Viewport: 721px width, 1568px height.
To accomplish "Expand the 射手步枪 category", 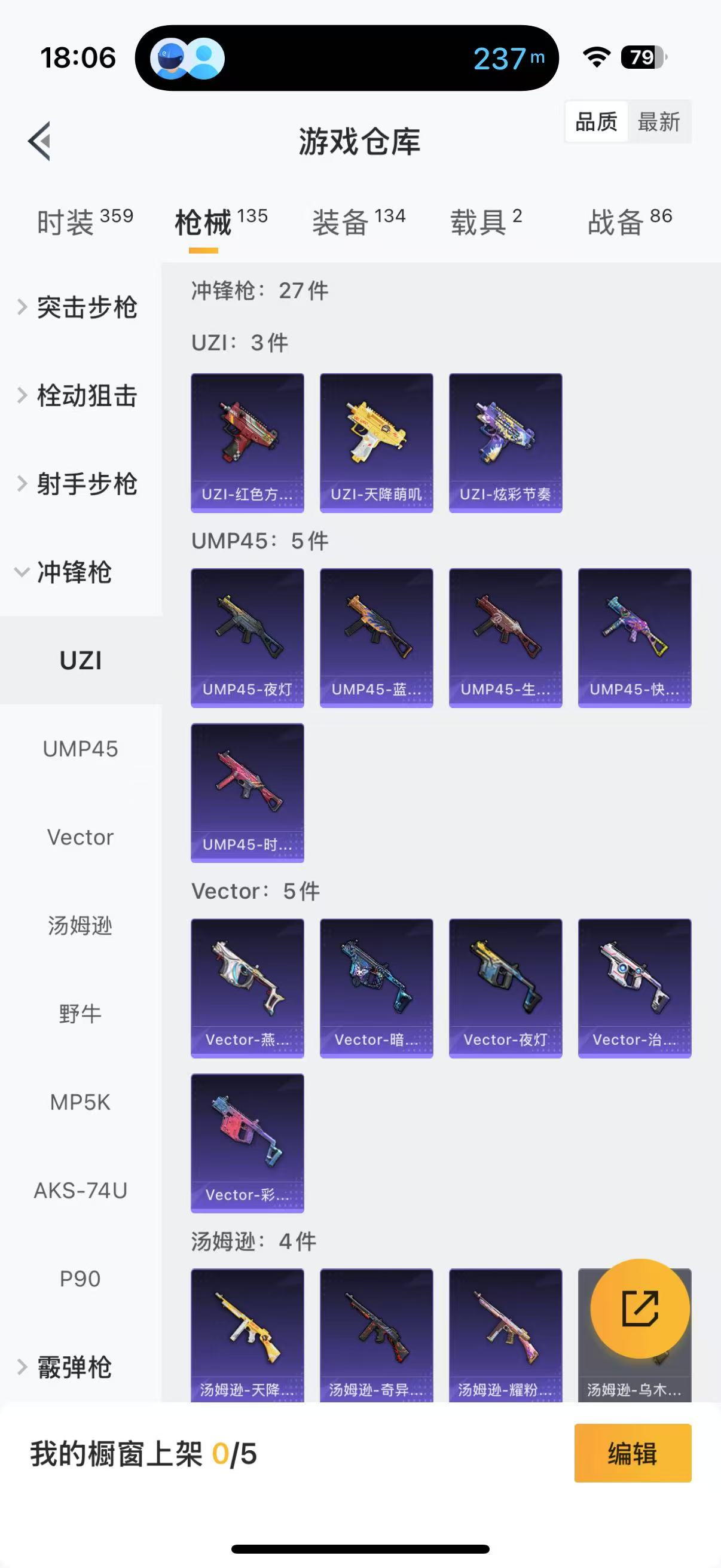I will click(x=79, y=484).
